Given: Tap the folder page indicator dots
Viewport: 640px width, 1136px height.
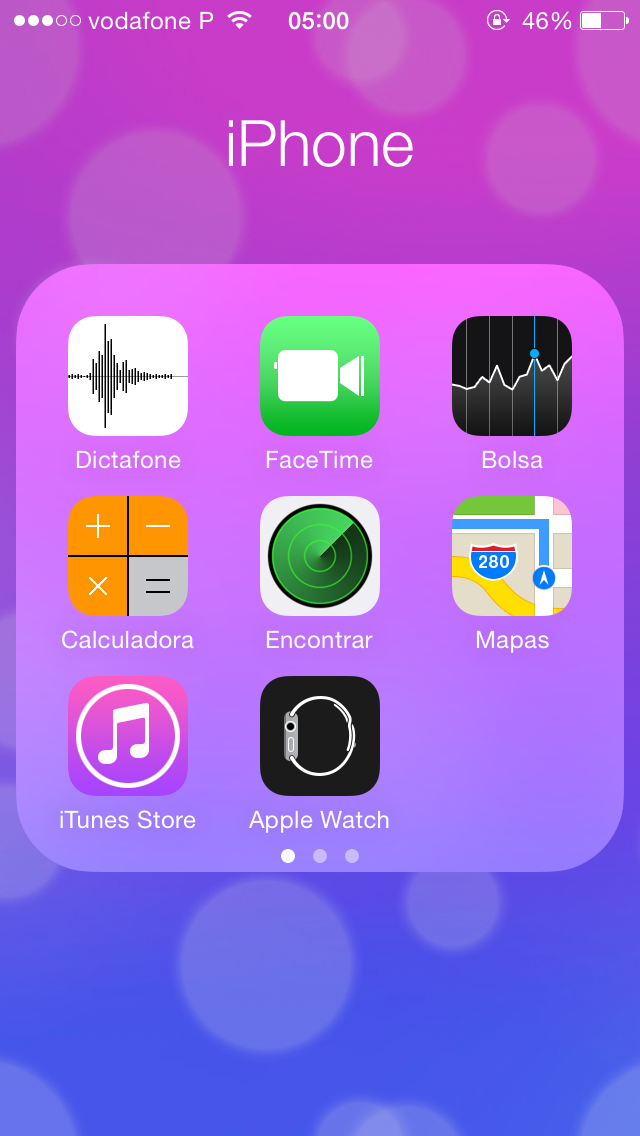Looking at the screenshot, I should 320,856.
